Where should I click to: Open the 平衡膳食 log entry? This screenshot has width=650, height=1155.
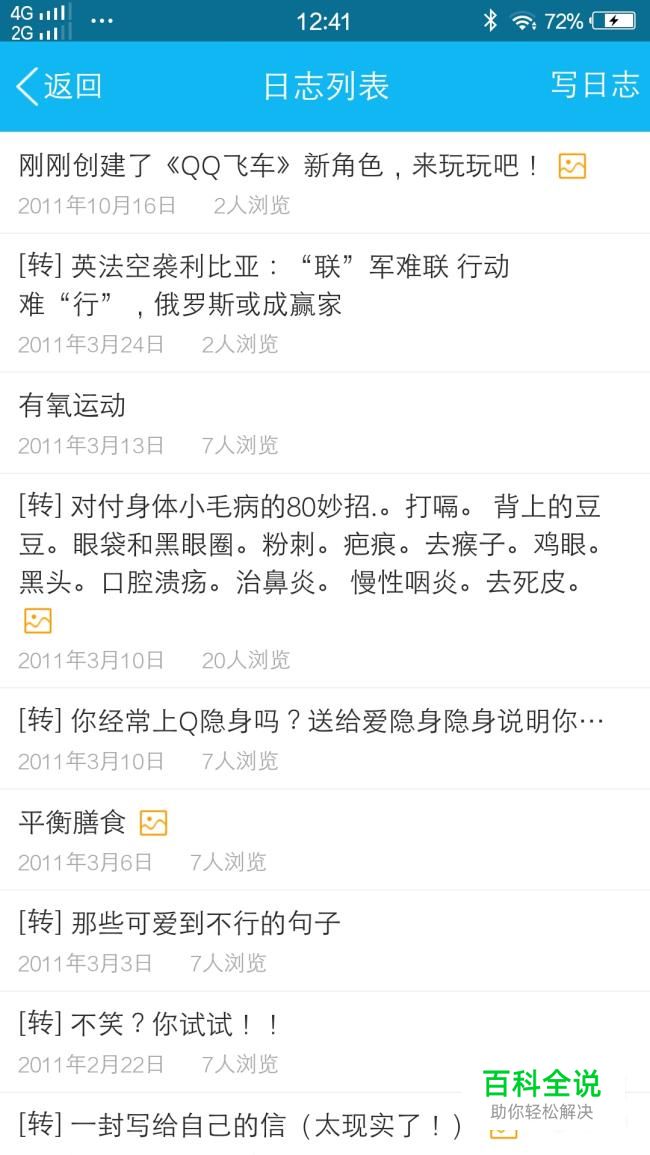point(325,839)
